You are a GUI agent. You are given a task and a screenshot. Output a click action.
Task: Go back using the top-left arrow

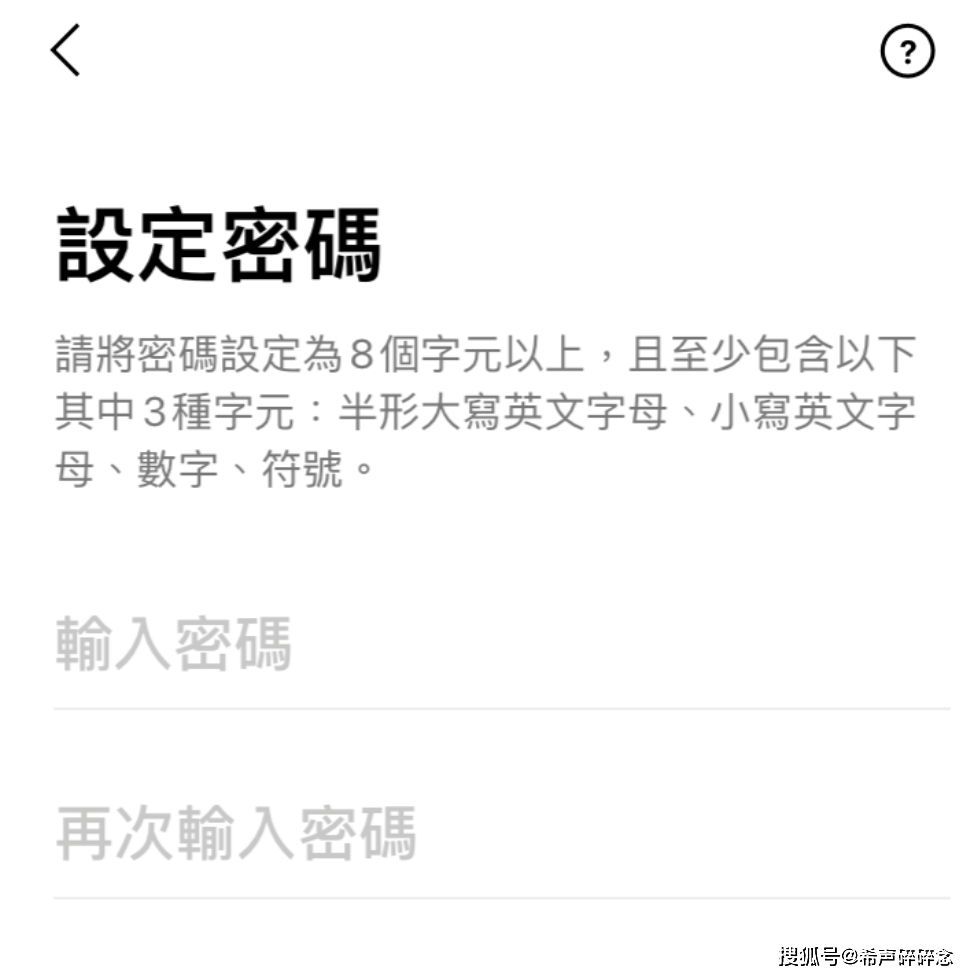[x=66, y=51]
